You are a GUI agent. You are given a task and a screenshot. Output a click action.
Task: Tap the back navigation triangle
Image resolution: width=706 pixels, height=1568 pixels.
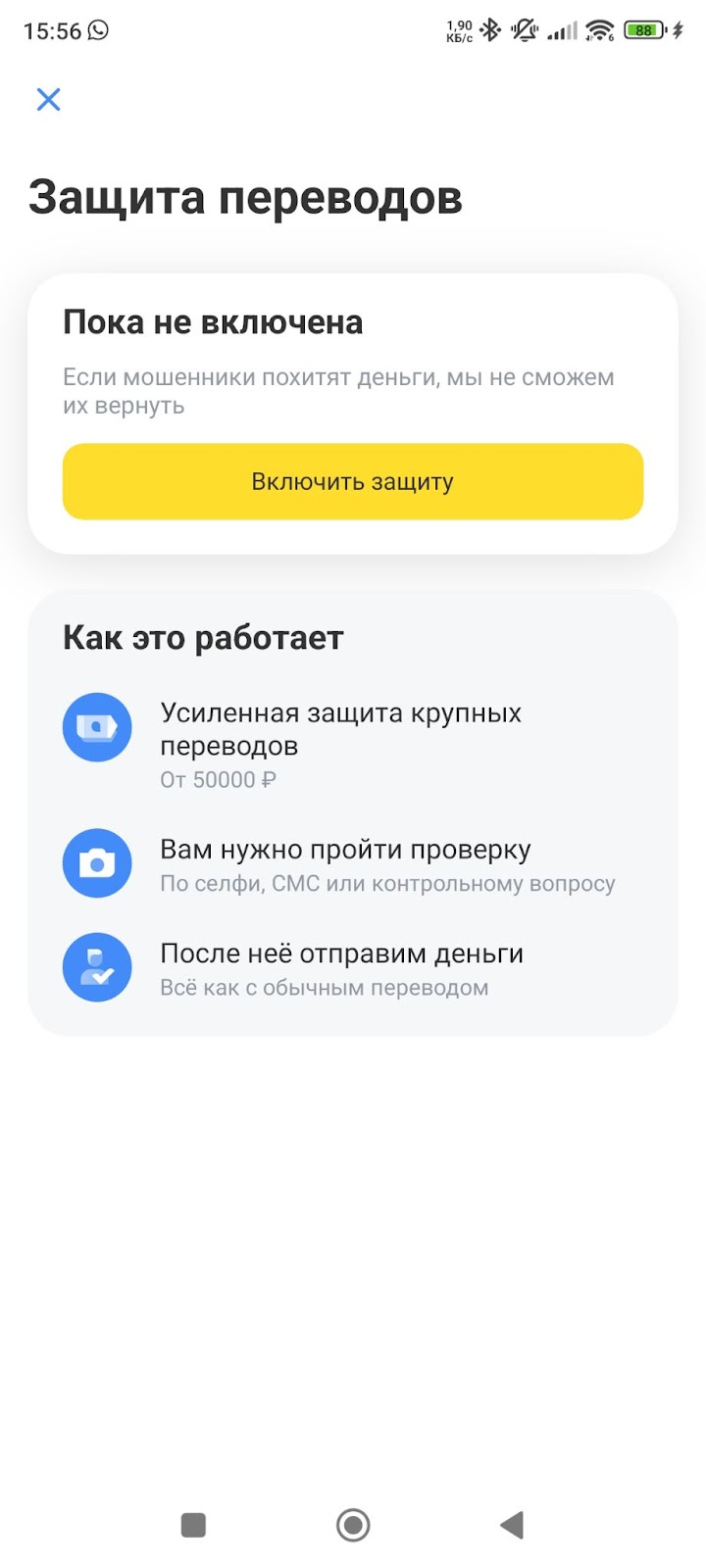coord(511,1525)
